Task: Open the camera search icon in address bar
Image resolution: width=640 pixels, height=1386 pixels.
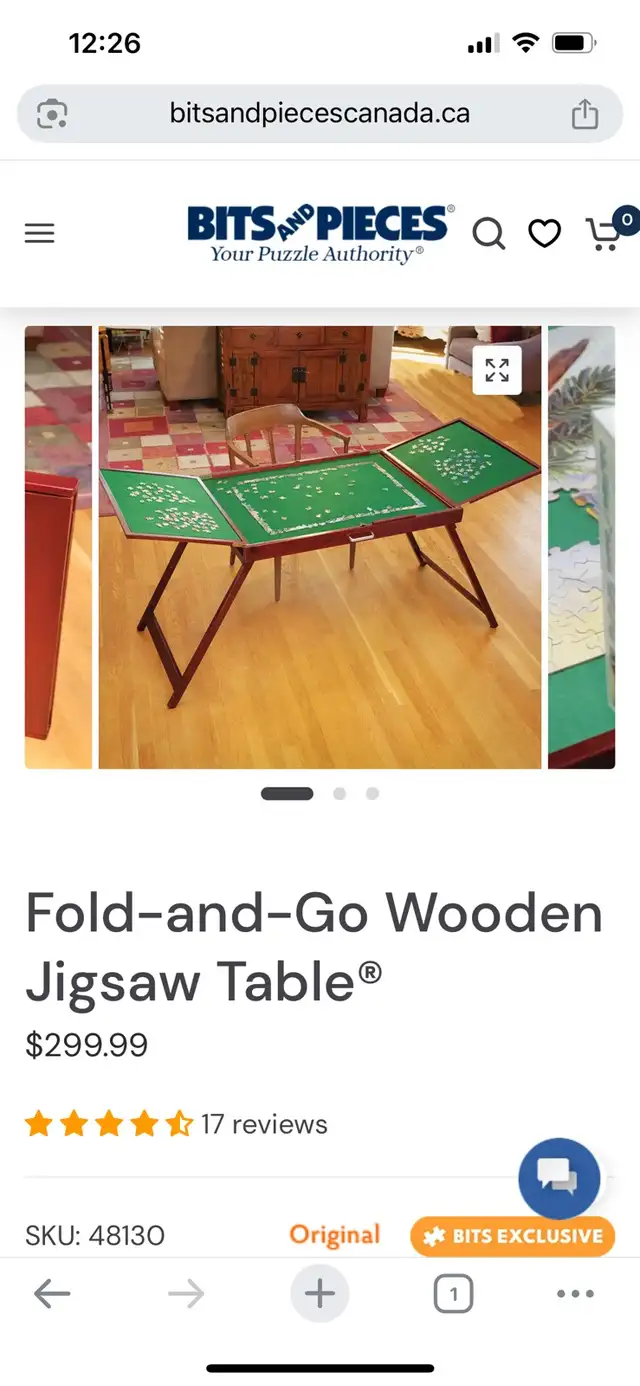Action: tap(52, 114)
